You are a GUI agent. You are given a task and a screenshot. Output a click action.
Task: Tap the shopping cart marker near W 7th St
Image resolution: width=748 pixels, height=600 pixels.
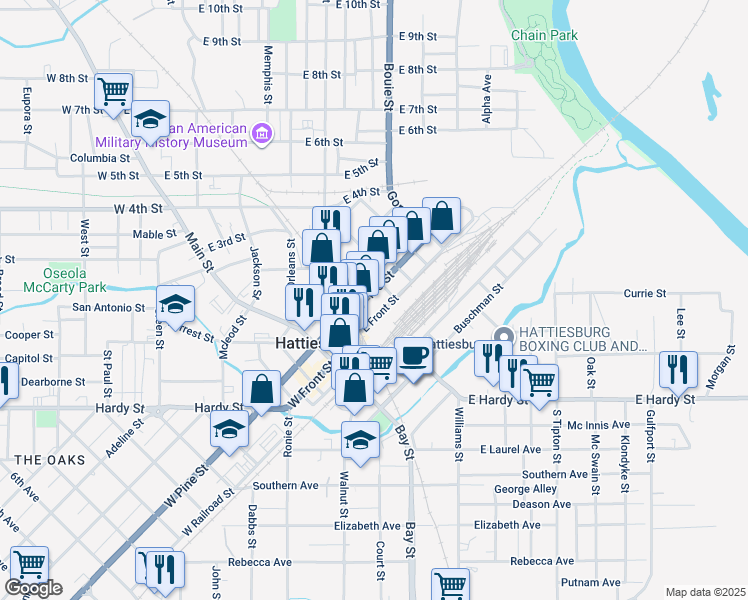pyautogui.click(x=114, y=92)
